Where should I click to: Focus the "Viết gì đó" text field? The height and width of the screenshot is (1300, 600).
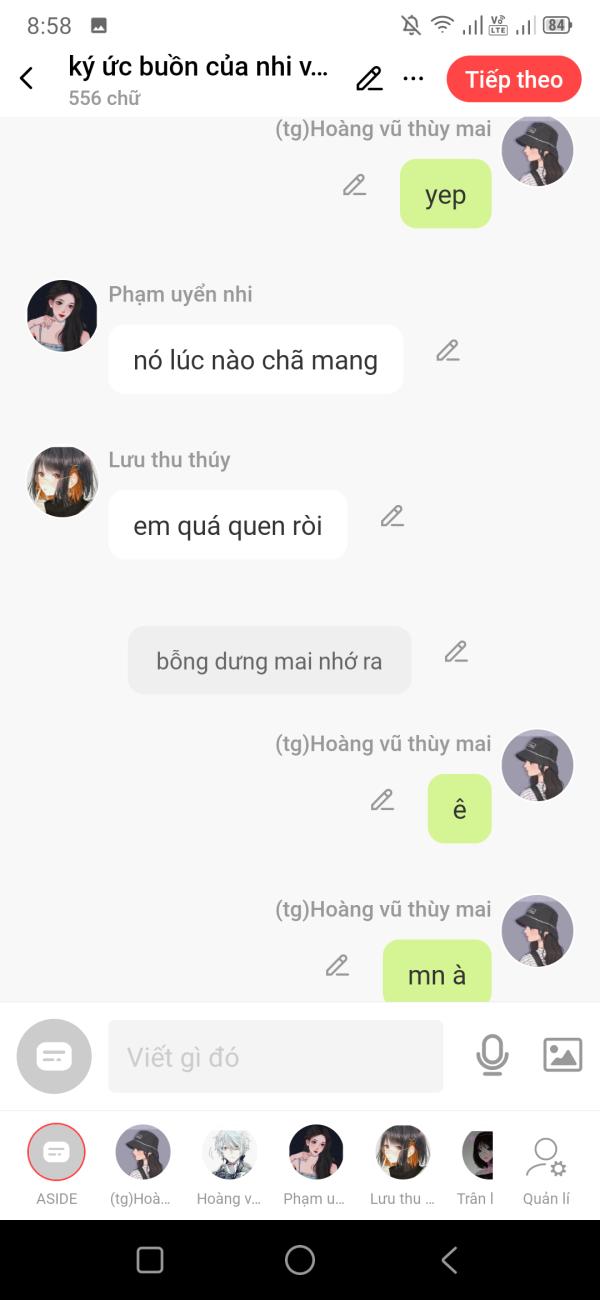[x=275, y=1056]
